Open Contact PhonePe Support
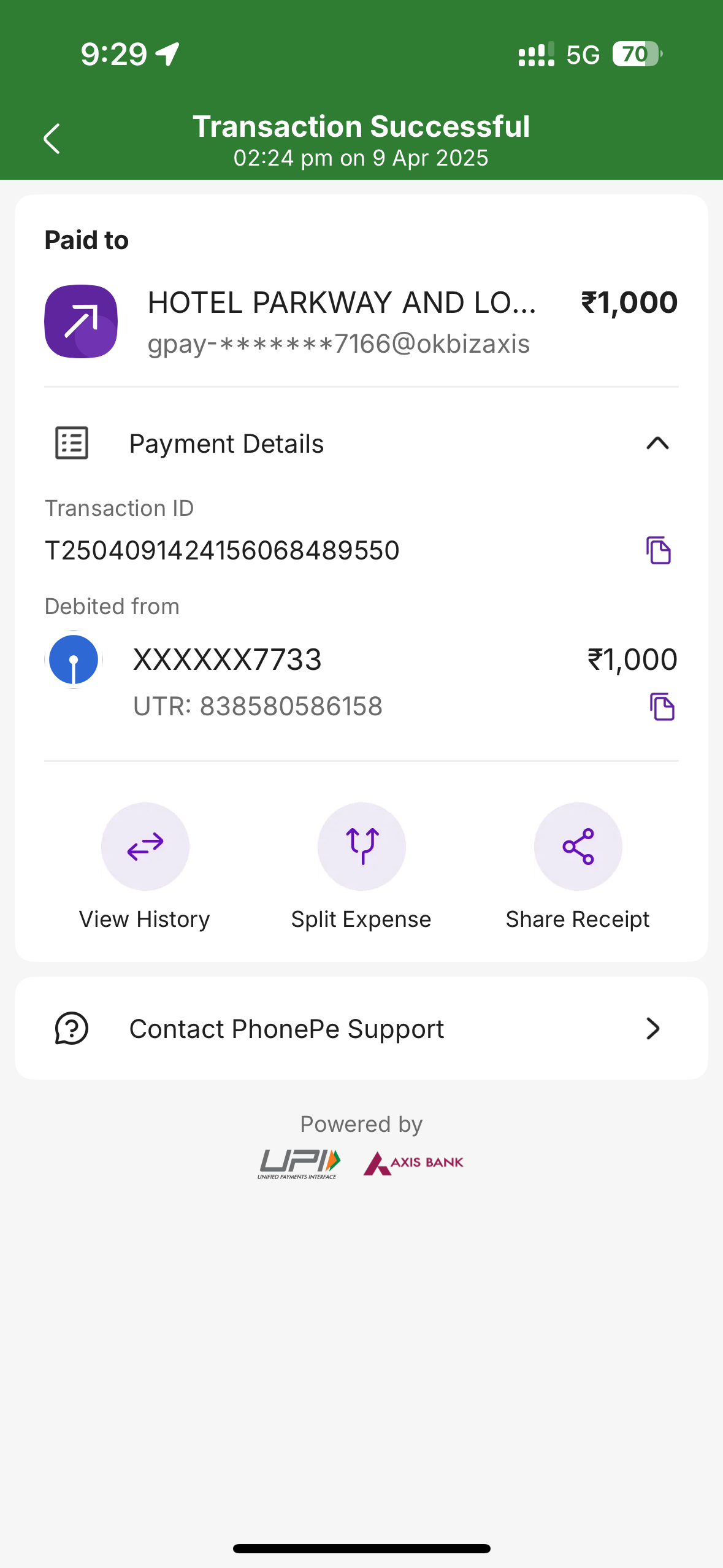723x1568 pixels. pyautogui.click(x=361, y=1028)
